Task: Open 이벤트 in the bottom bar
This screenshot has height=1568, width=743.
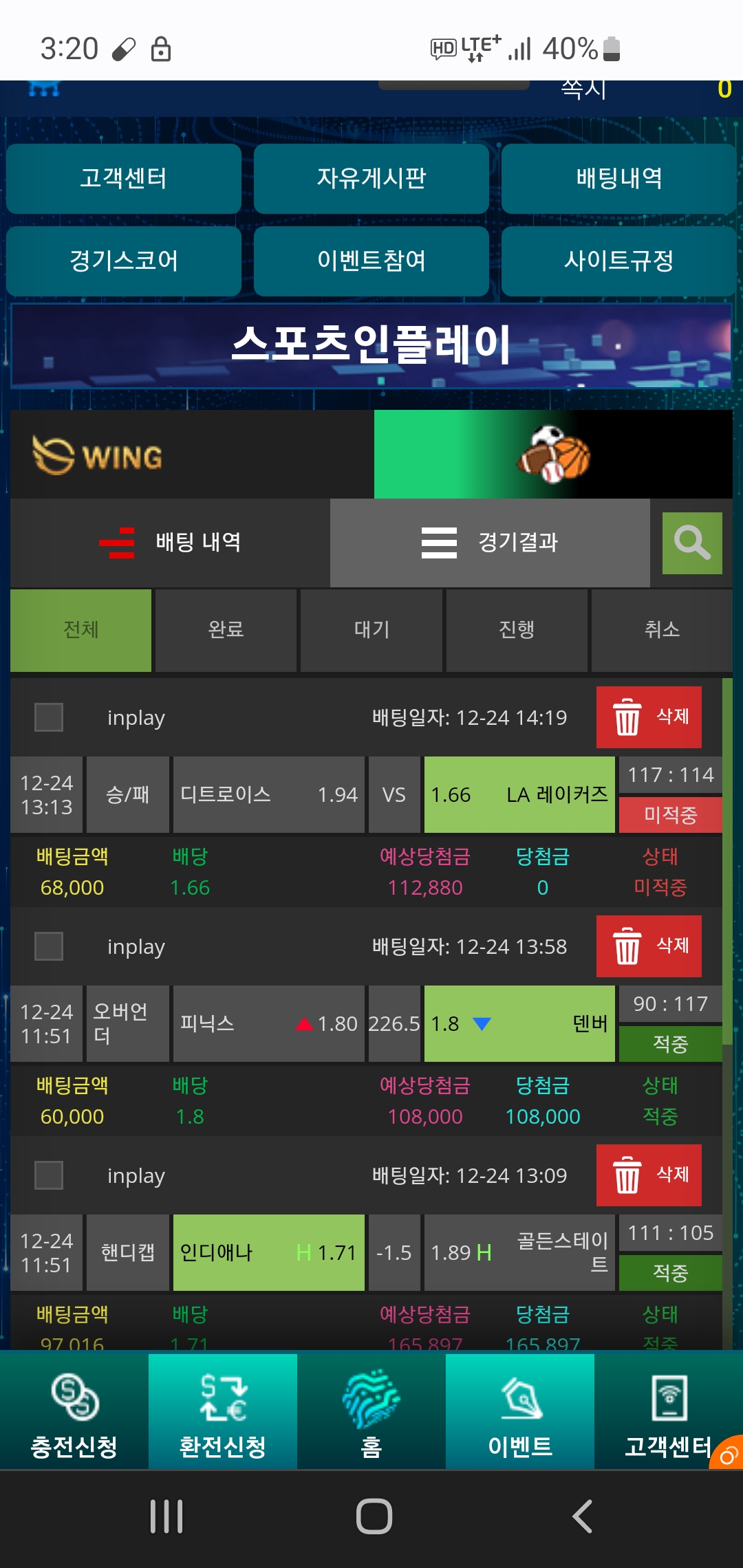Action: tap(520, 1413)
